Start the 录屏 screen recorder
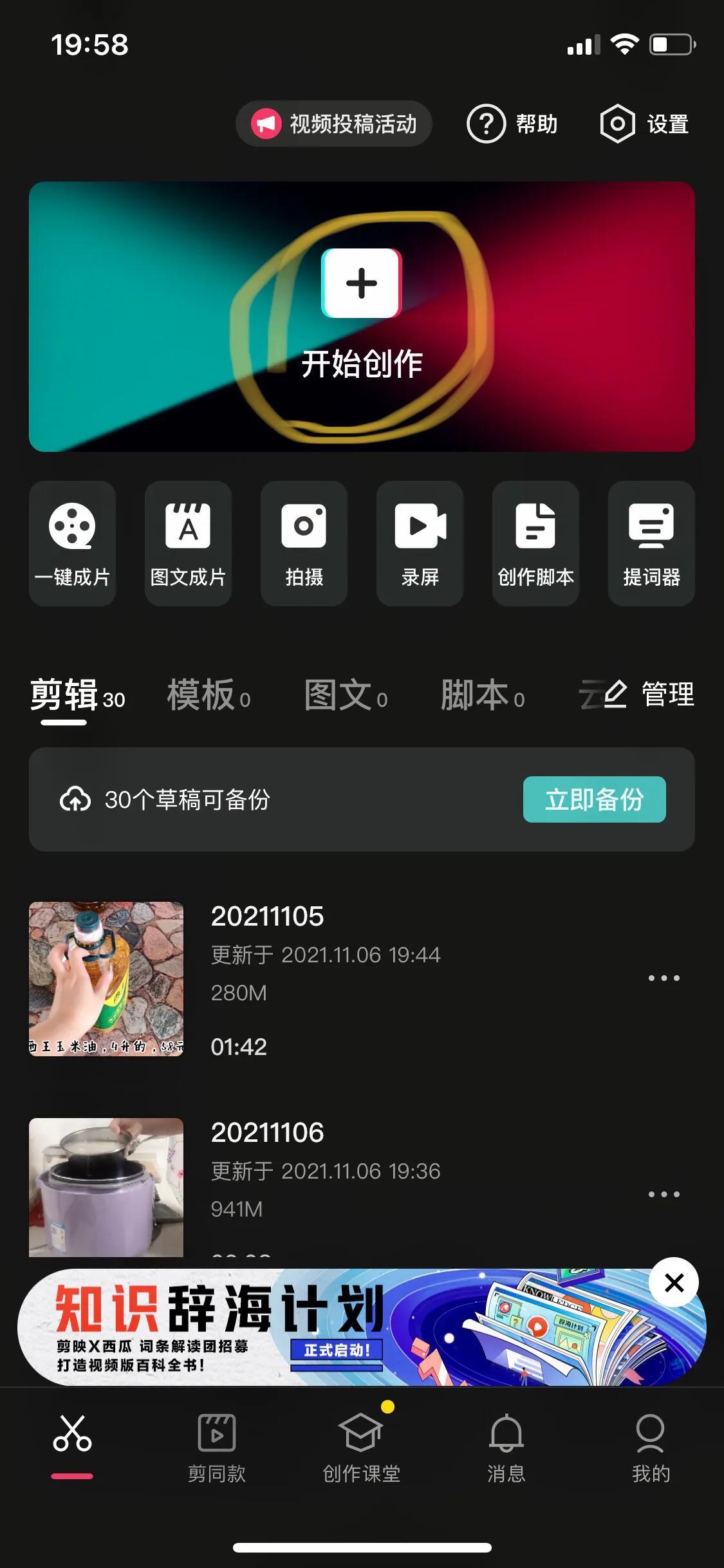 (420, 543)
